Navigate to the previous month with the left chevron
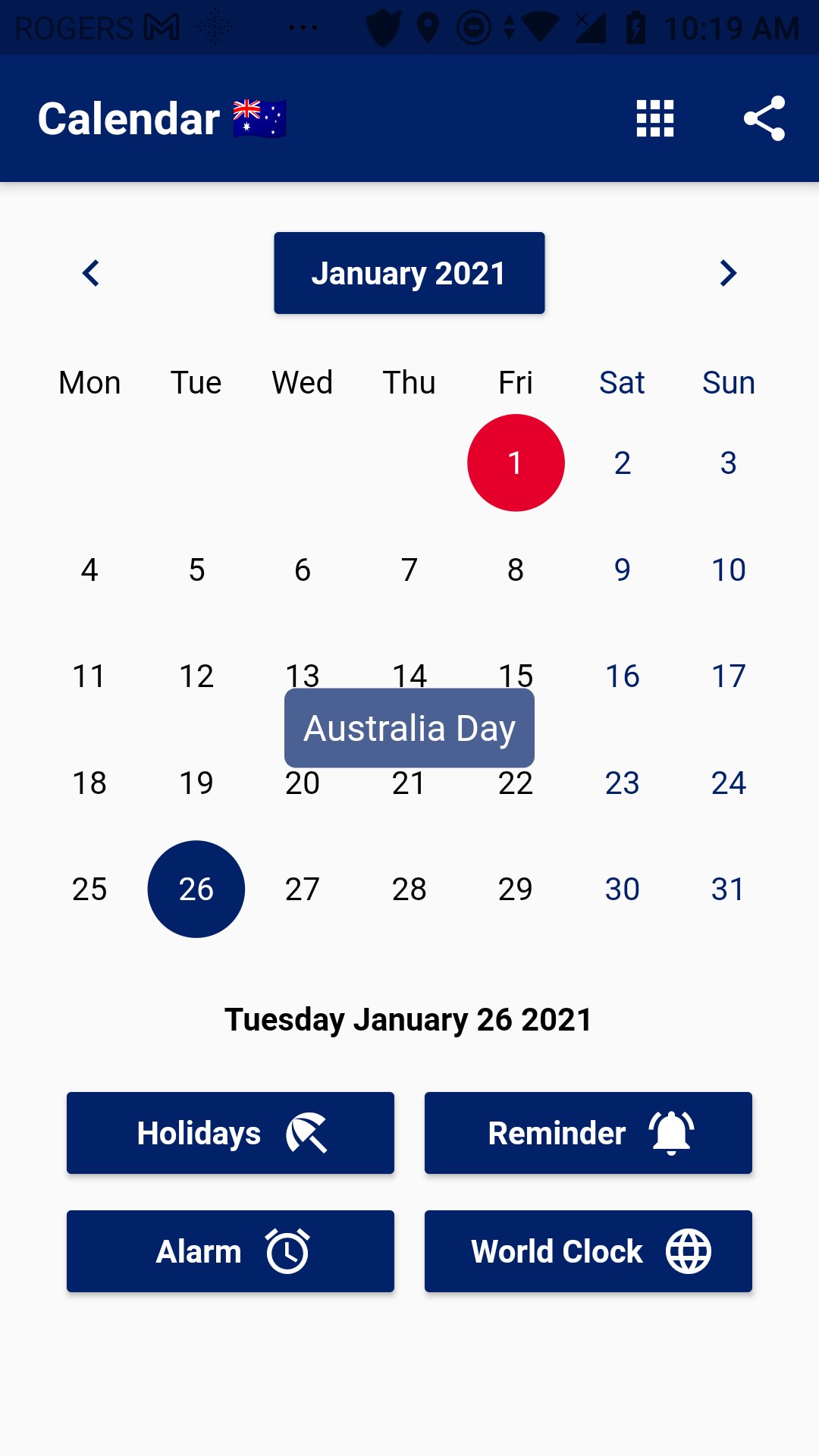Viewport: 819px width, 1456px height. [90, 272]
